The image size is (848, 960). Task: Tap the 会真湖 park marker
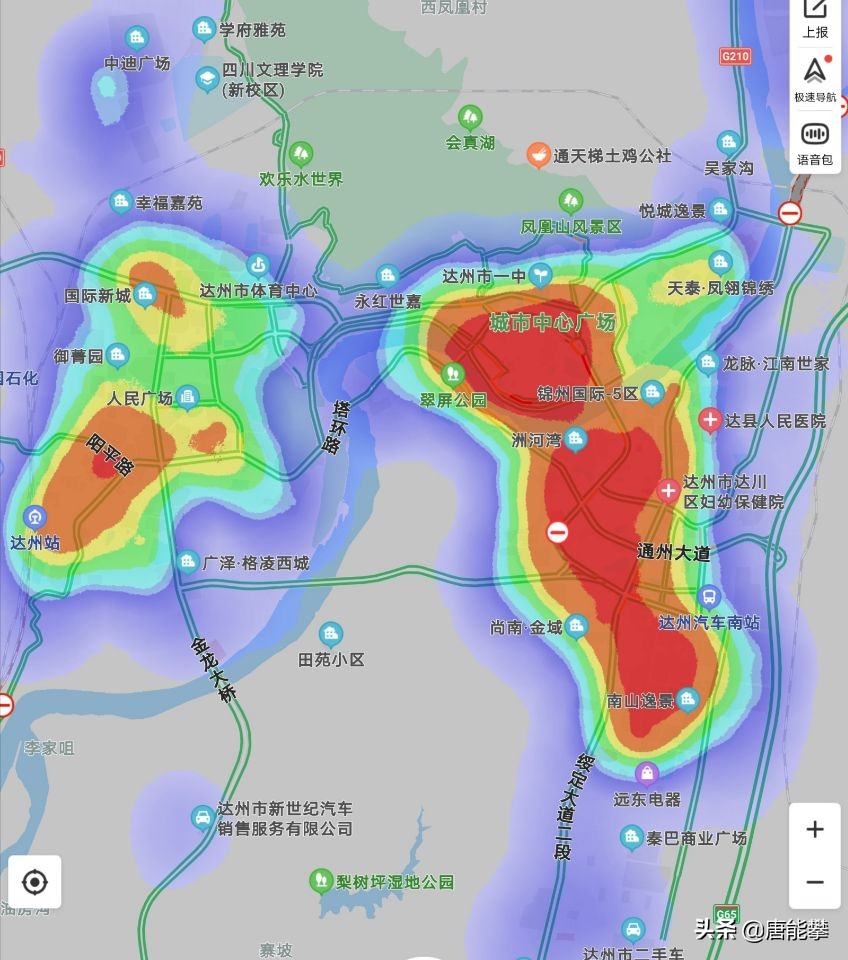[x=470, y=118]
